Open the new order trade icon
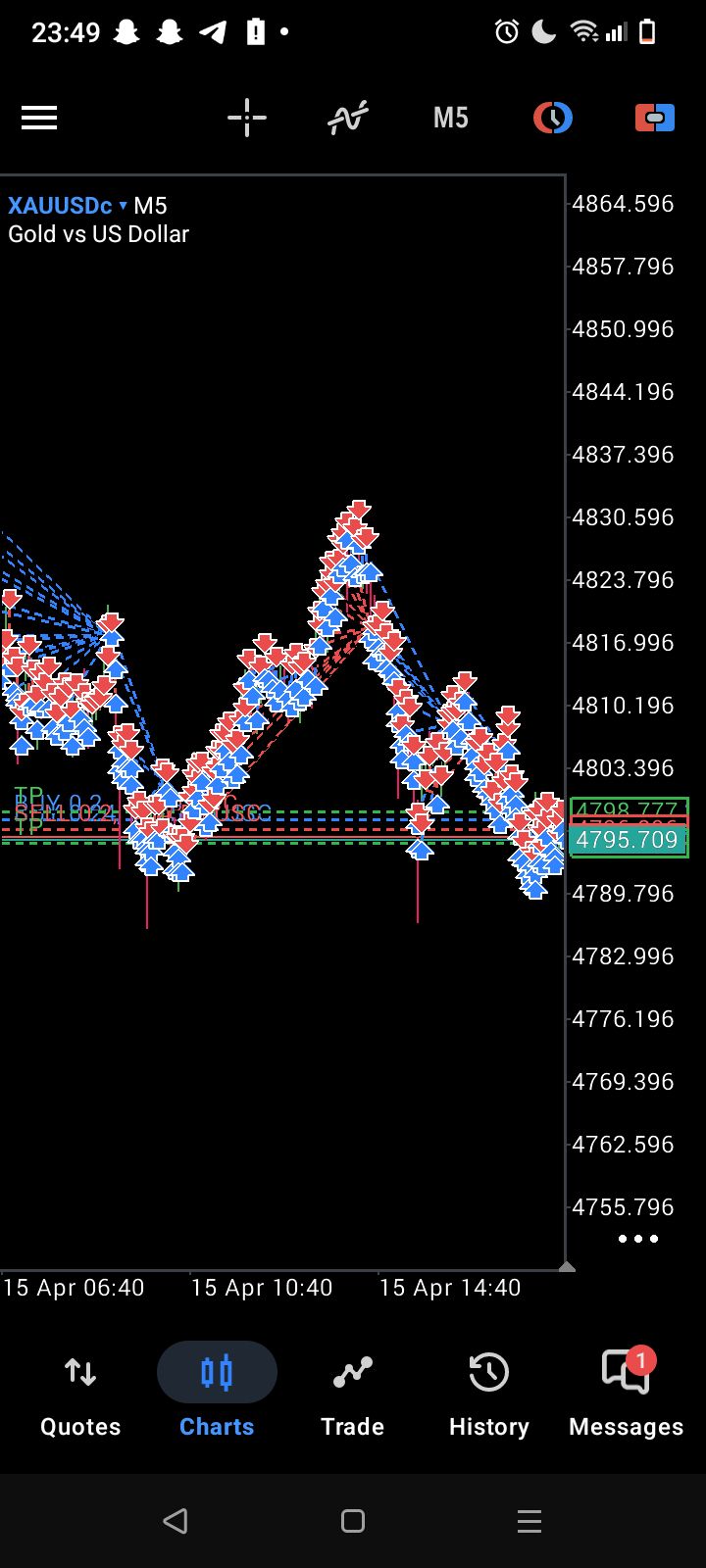This screenshot has height=1568, width=706. pyautogui.click(x=655, y=119)
